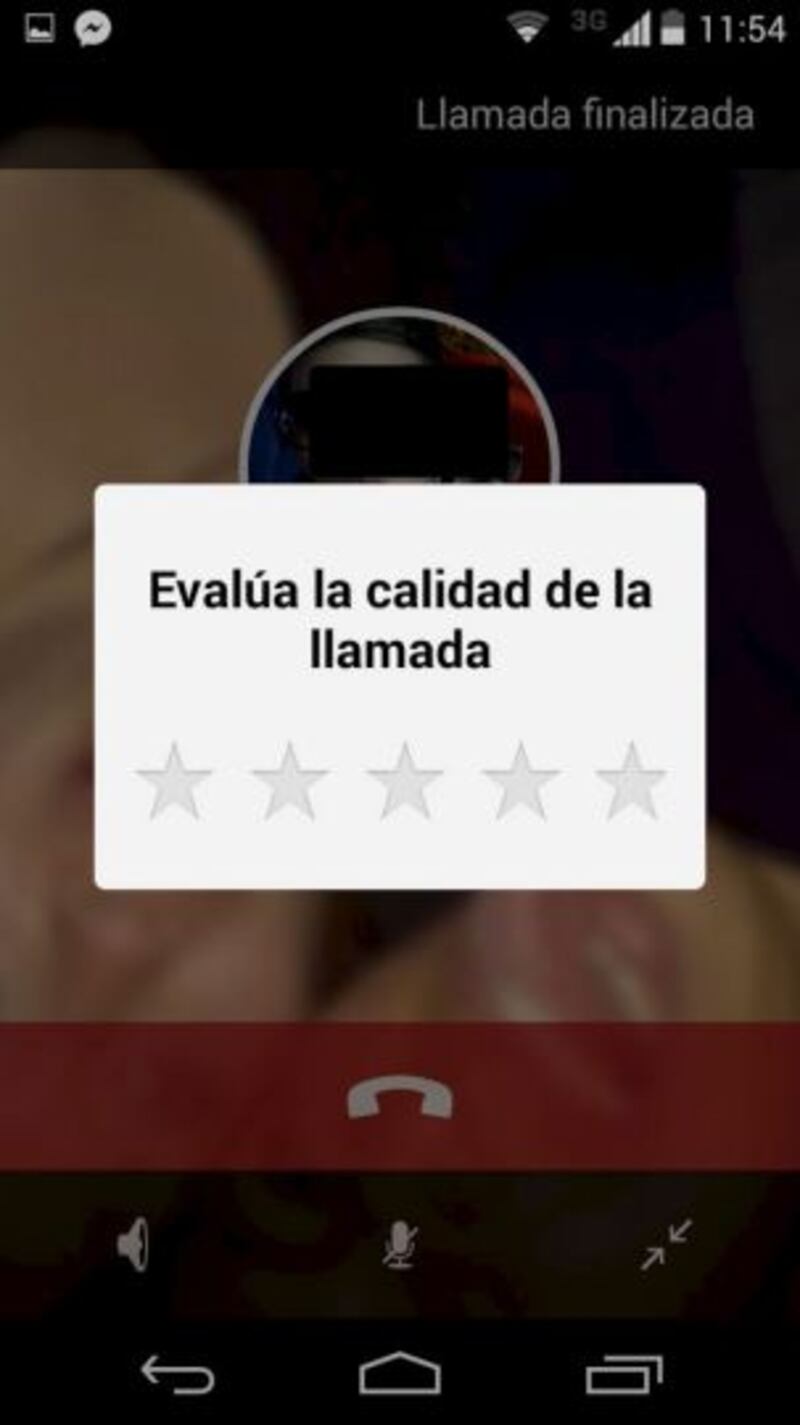
Task: Select the fourth rating star
Action: point(520,782)
